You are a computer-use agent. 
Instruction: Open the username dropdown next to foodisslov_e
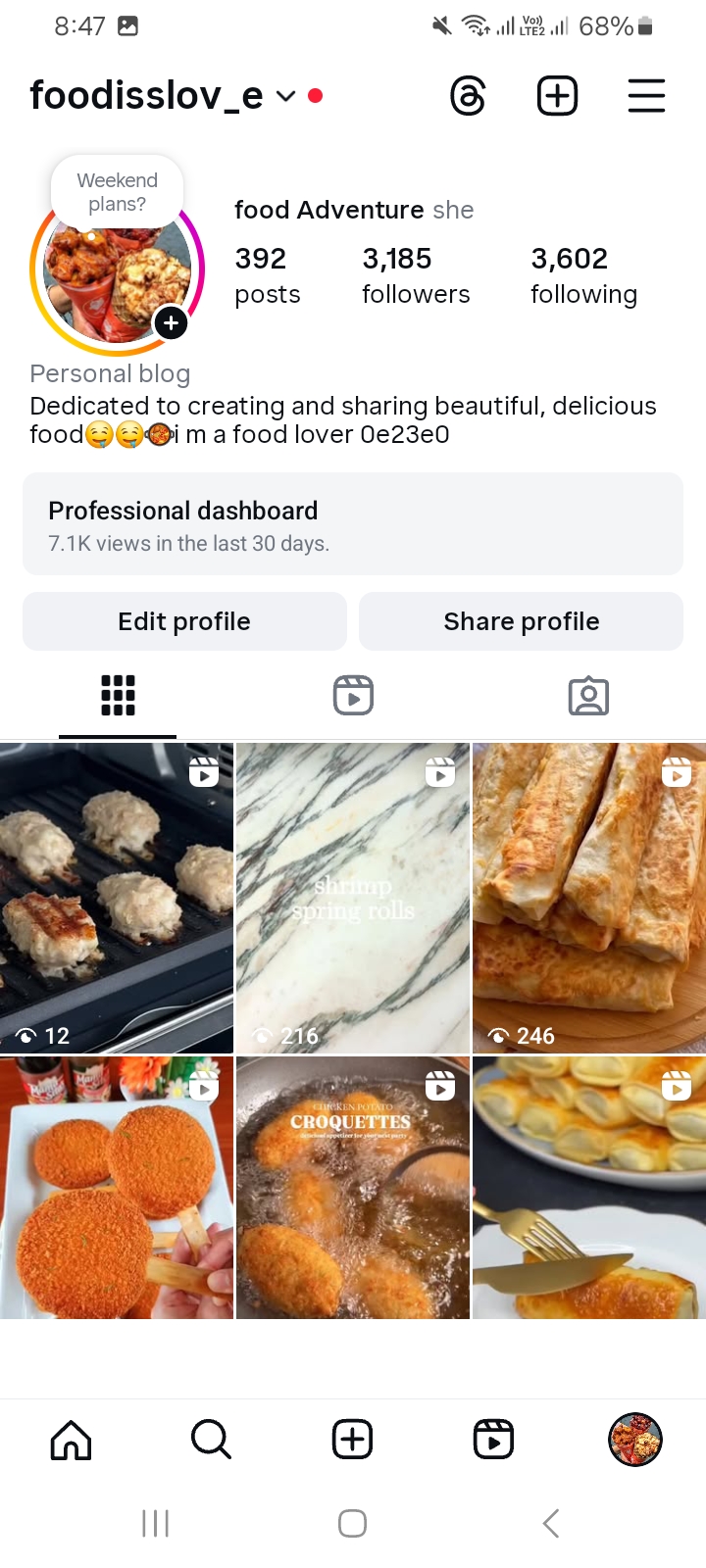point(285,96)
